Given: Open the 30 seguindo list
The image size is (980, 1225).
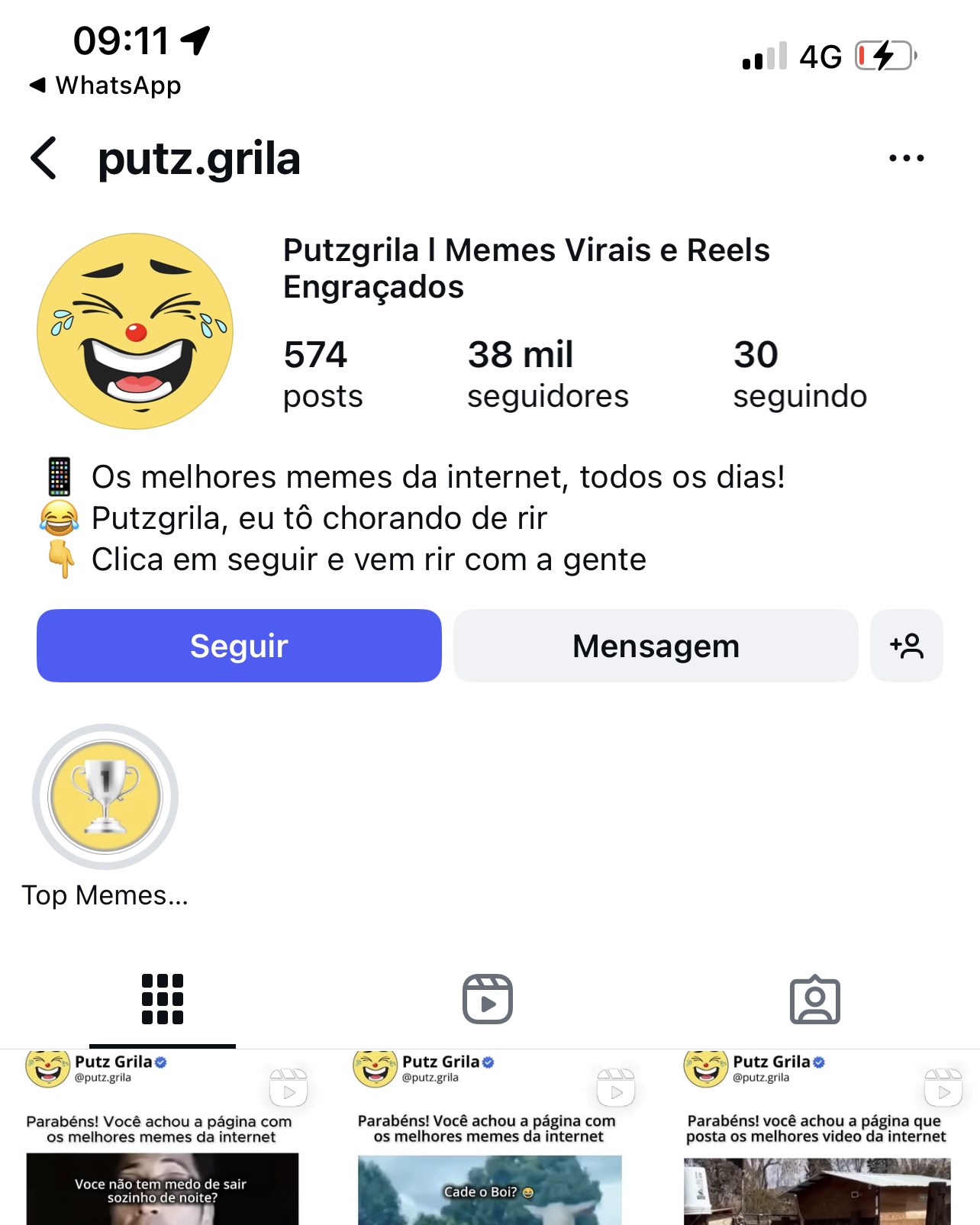Looking at the screenshot, I should coord(799,374).
